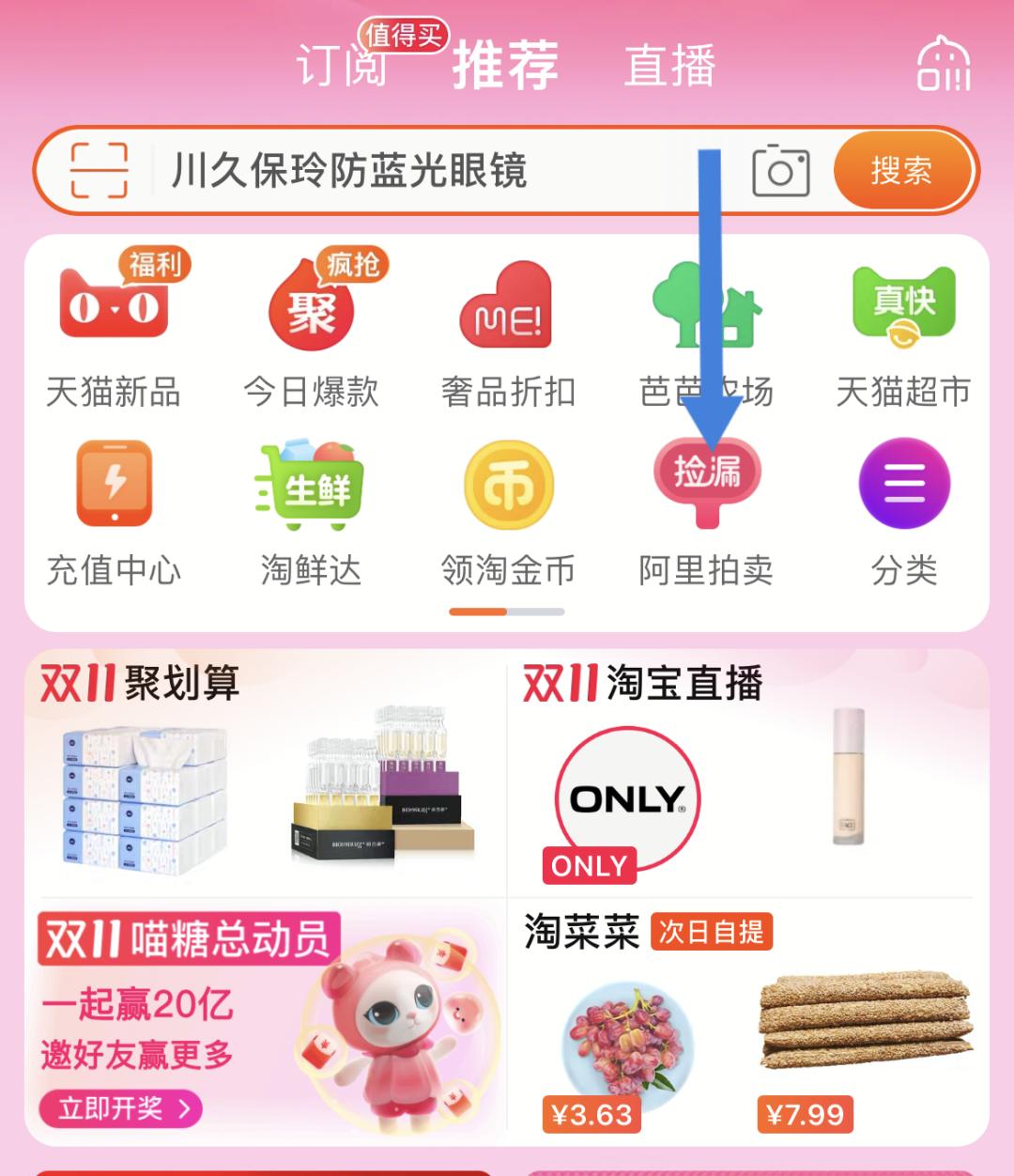Open the shop icon at top right
The image size is (1014, 1176).
[943, 65]
